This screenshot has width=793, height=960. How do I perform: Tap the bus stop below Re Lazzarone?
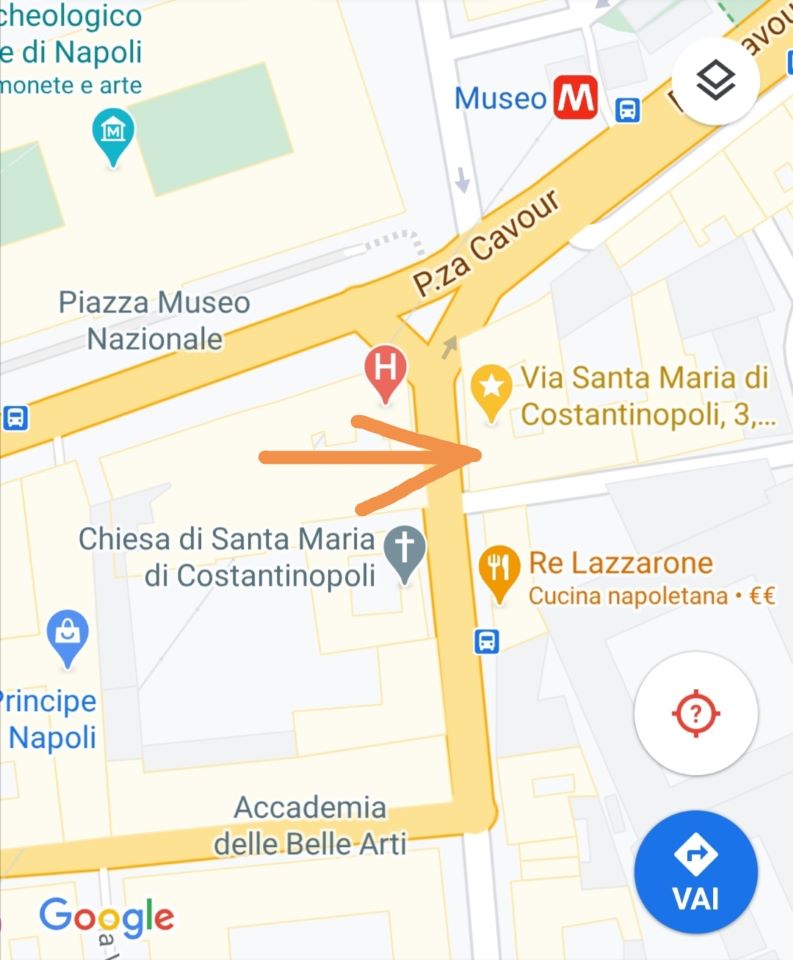(x=487, y=641)
